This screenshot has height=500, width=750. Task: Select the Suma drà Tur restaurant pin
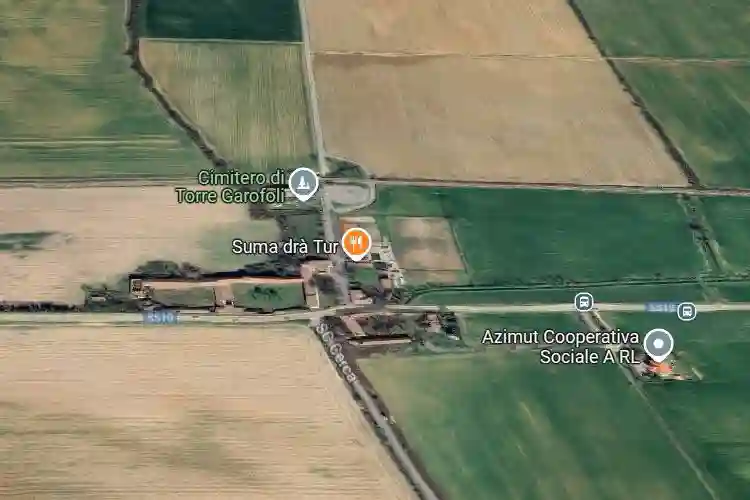[356, 242]
